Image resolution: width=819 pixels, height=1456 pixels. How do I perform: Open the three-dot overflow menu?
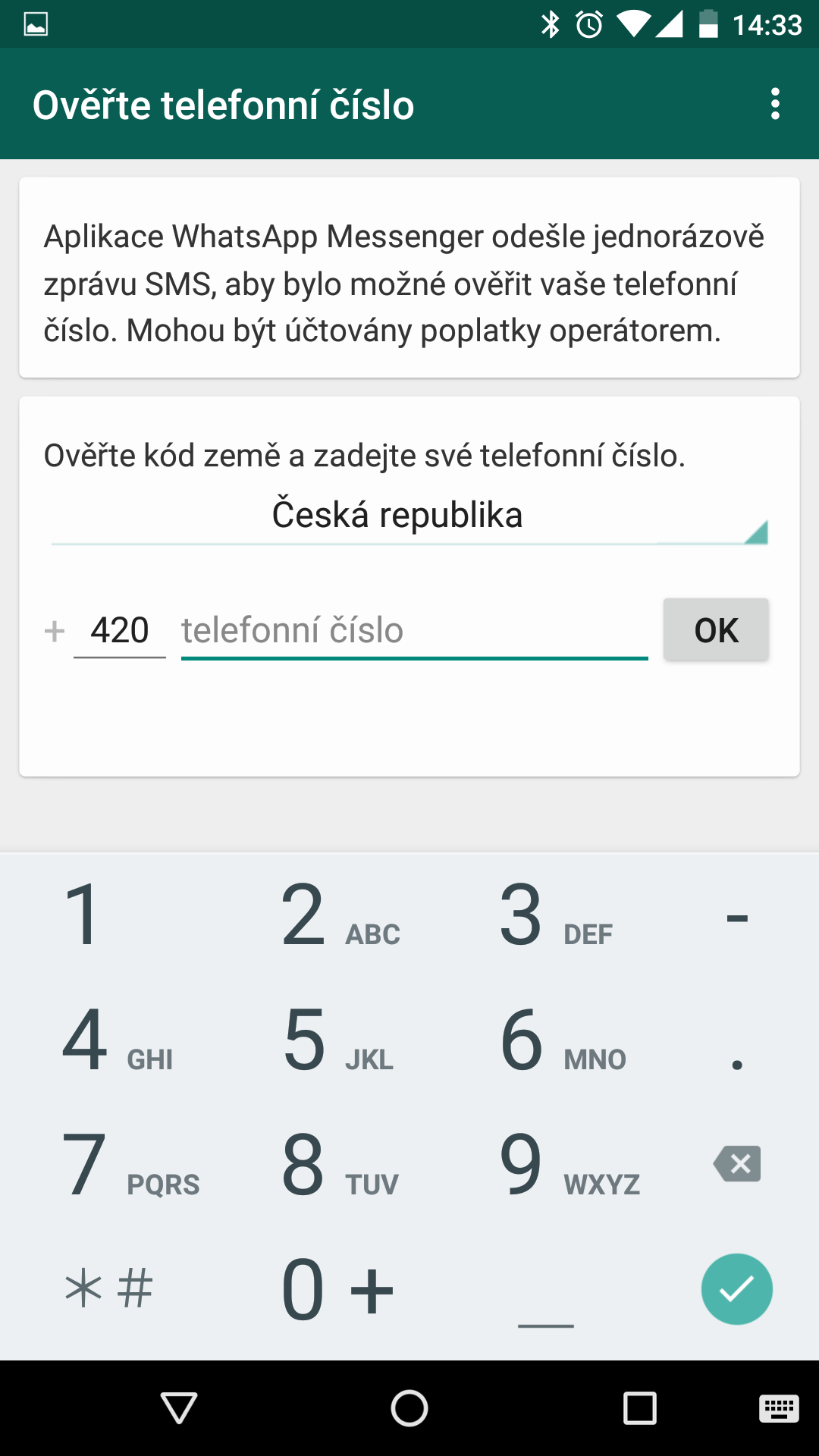pos(775,104)
